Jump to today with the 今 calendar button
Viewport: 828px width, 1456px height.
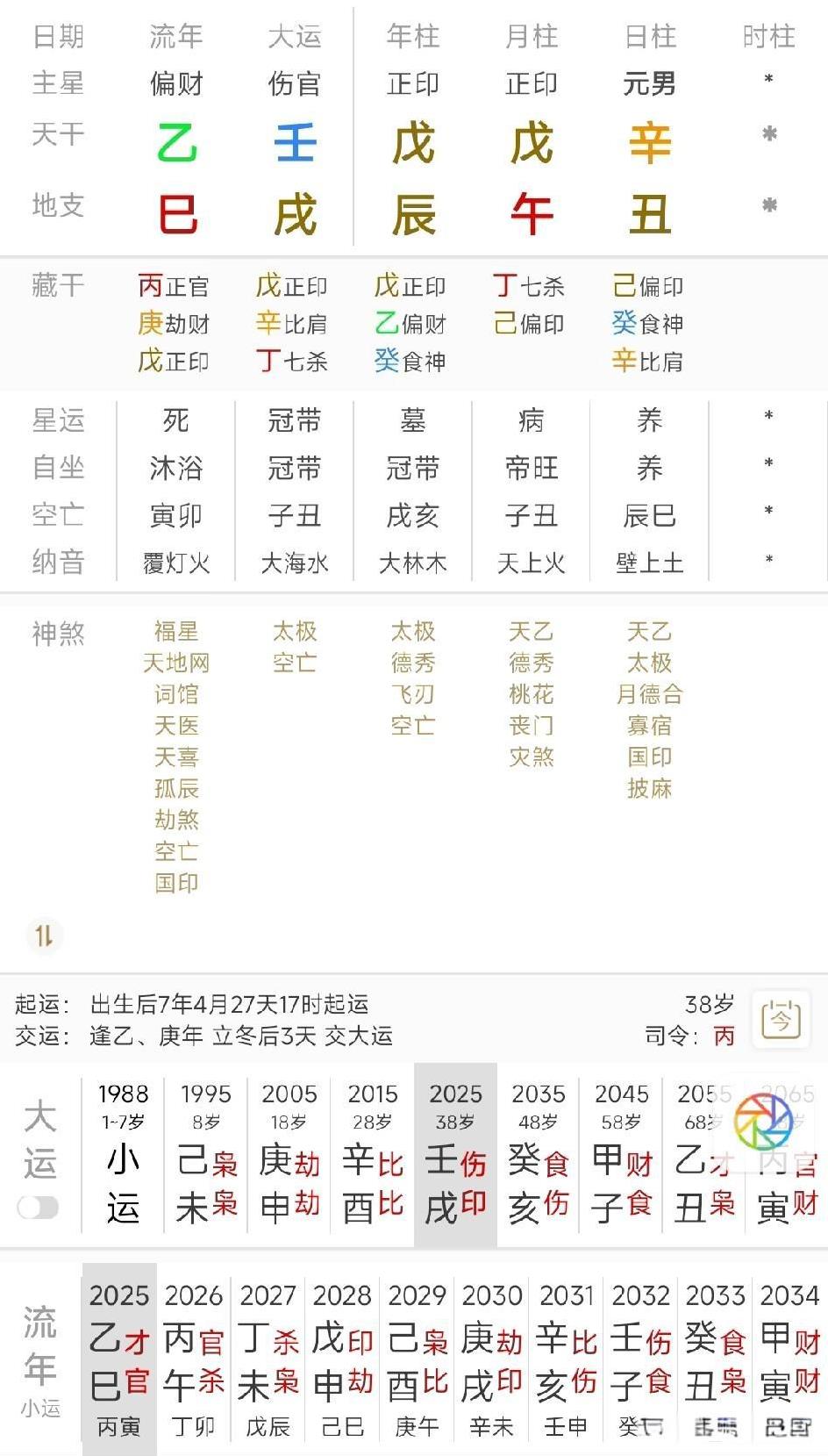(x=781, y=1019)
